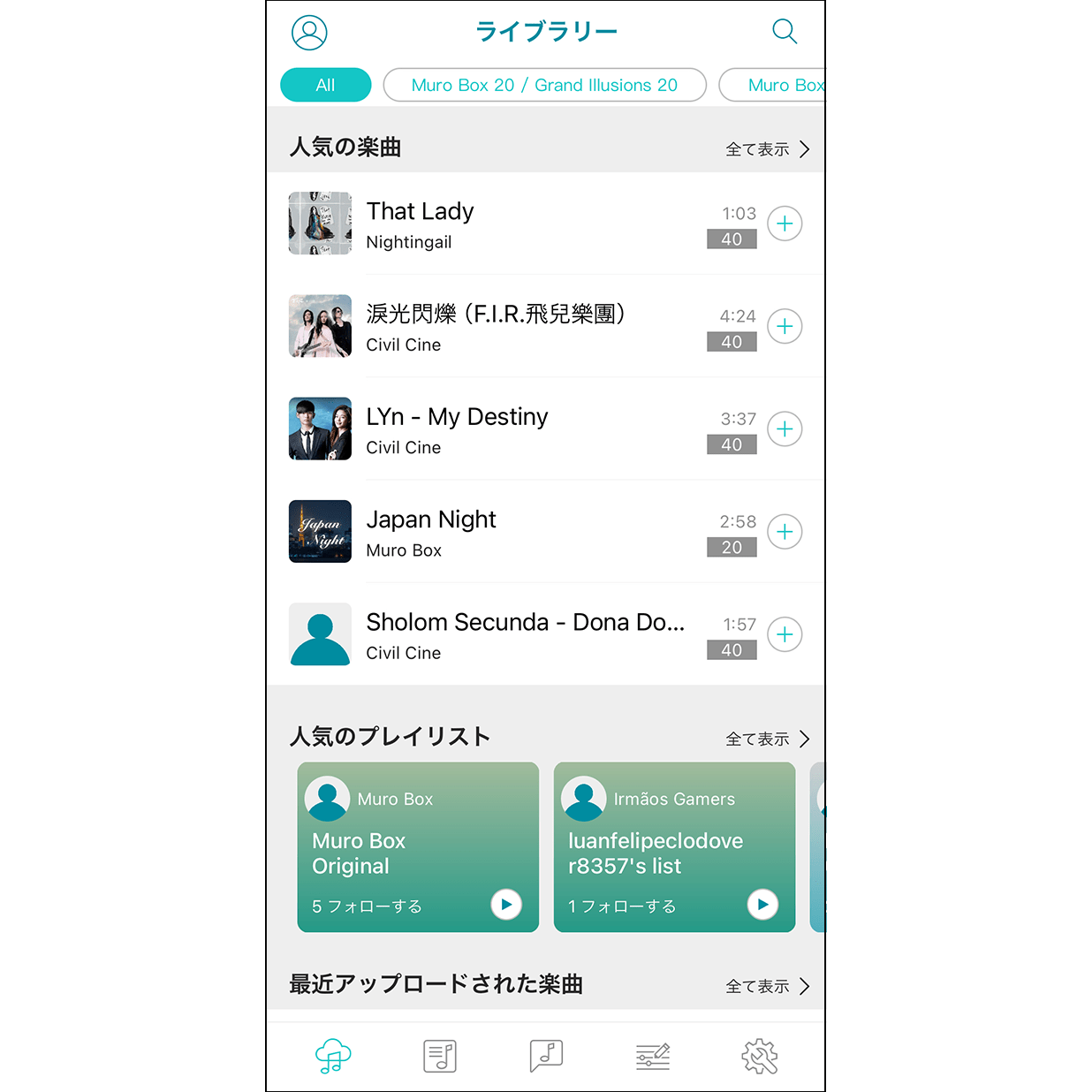Show all popular songs (全て表示)

coord(767,149)
